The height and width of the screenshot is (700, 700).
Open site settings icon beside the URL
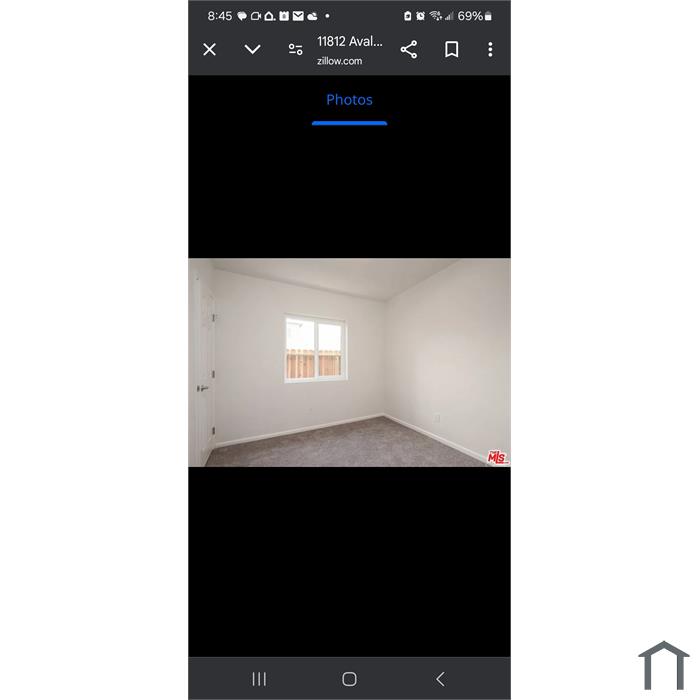295,49
